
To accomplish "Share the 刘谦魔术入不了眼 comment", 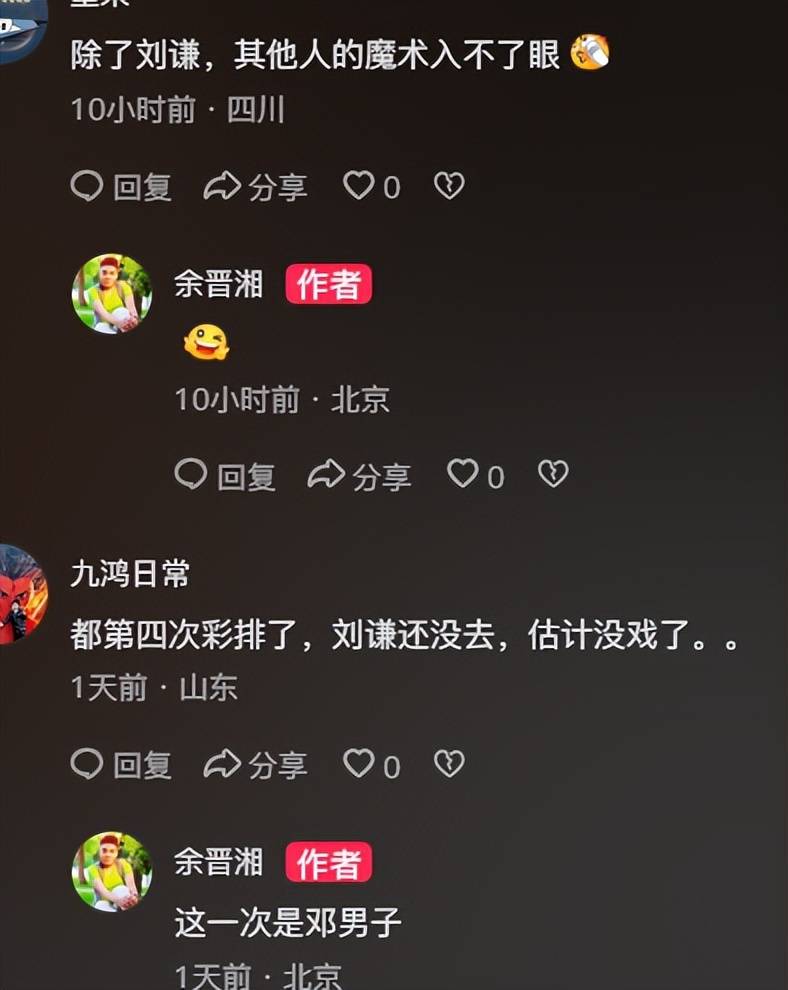I will tap(255, 187).
